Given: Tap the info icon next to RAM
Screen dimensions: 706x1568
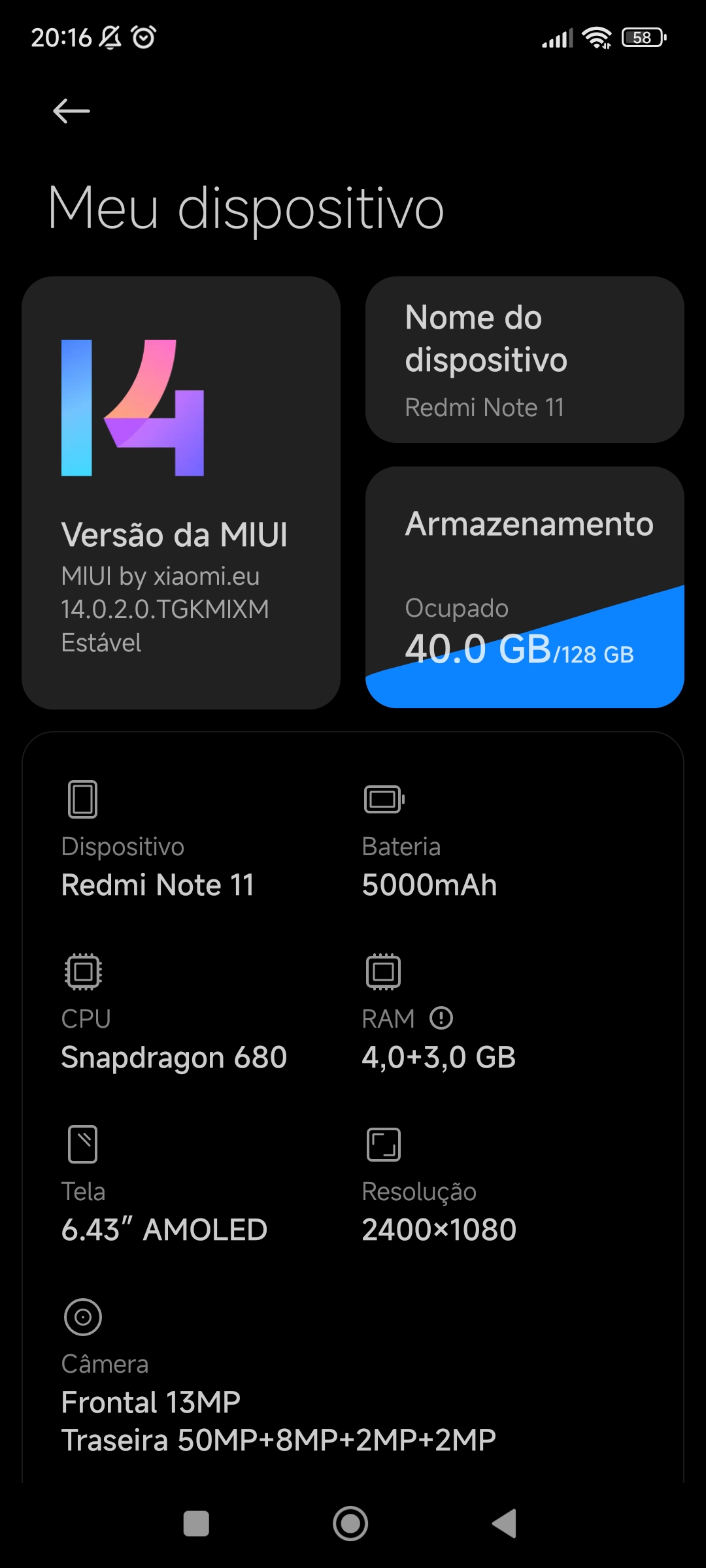Looking at the screenshot, I should [441, 1018].
